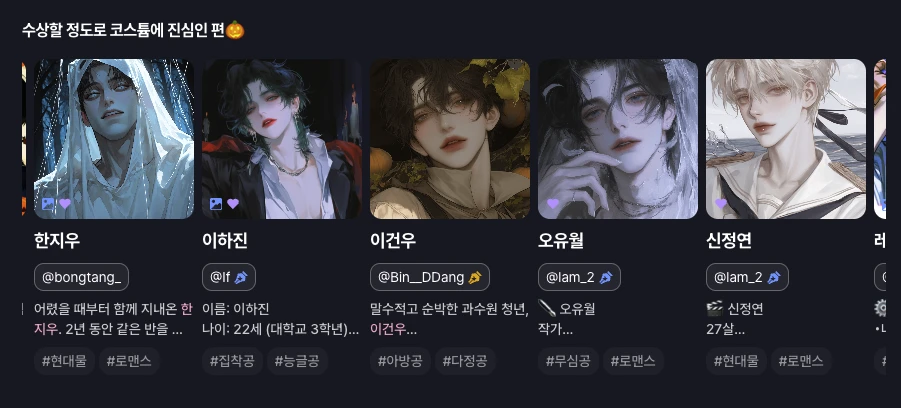Select the #집착공 tag
The width and height of the screenshot is (901, 408).
(x=234, y=361)
